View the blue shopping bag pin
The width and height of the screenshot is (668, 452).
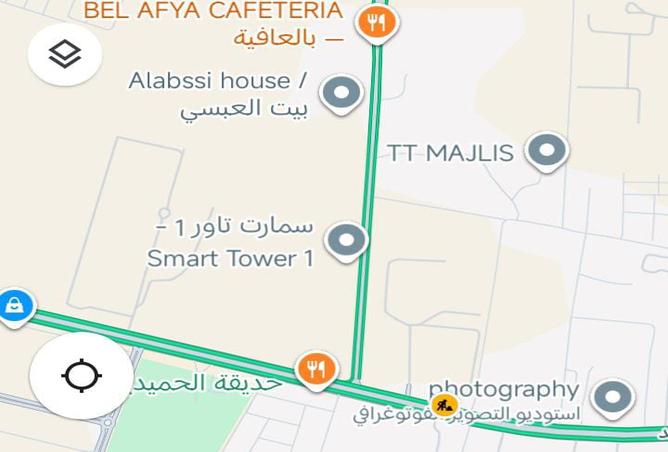(x=14, y=305)
